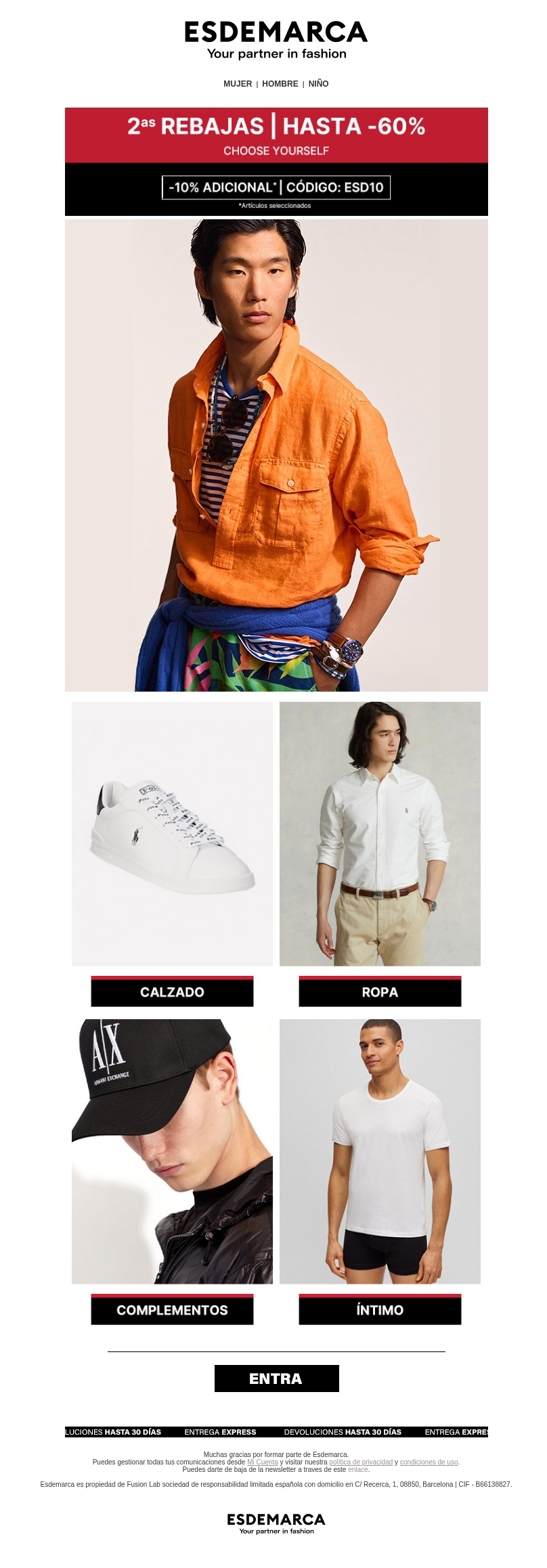This screenshot has height=1568, width=547.
Task: Open condiciones de uso link
Action: click(x=429, y=1462)
